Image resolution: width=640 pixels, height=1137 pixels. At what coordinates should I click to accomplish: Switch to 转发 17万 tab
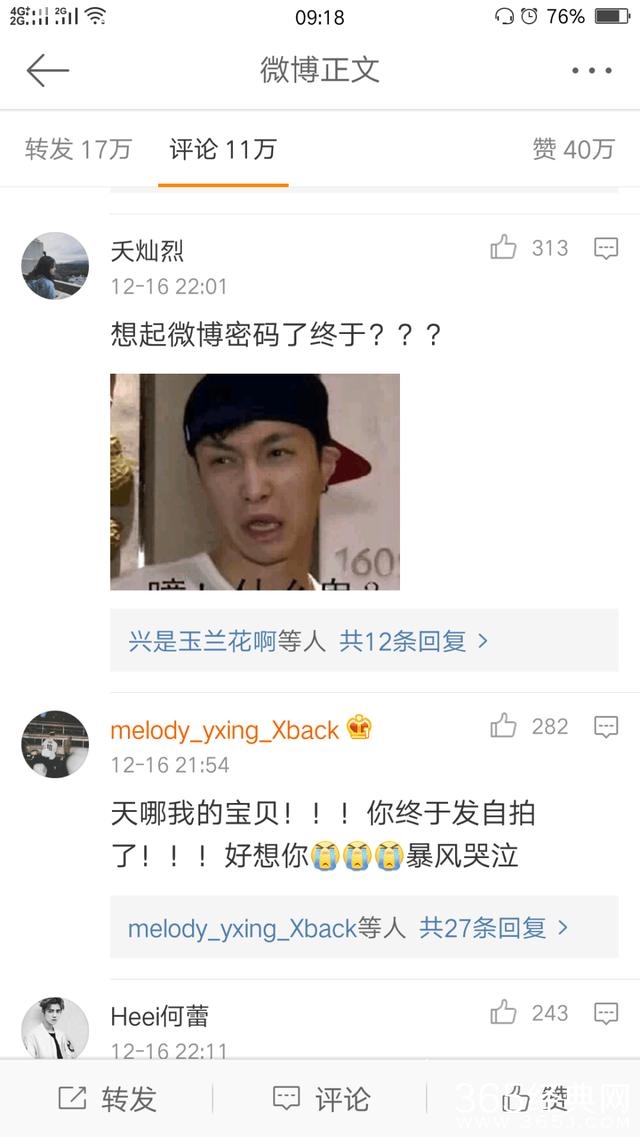point(78,150)
